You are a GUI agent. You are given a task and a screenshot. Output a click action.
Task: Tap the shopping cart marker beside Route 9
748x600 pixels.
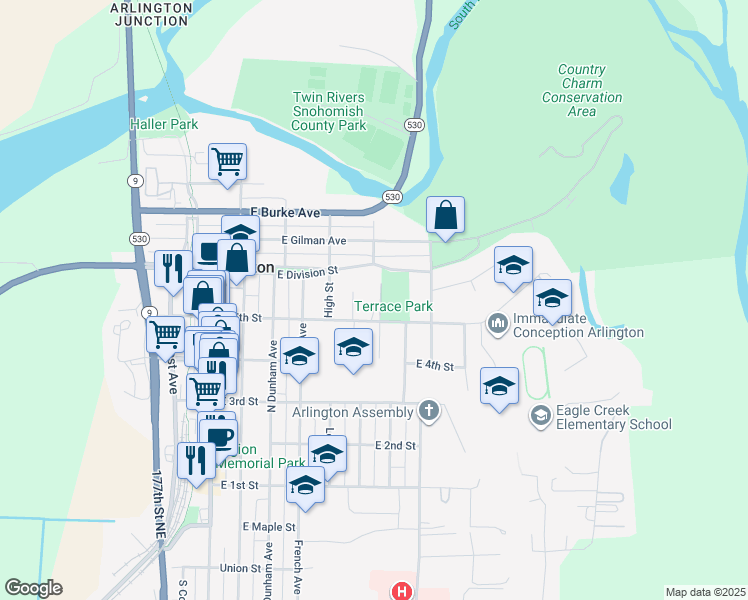(165, 333)
